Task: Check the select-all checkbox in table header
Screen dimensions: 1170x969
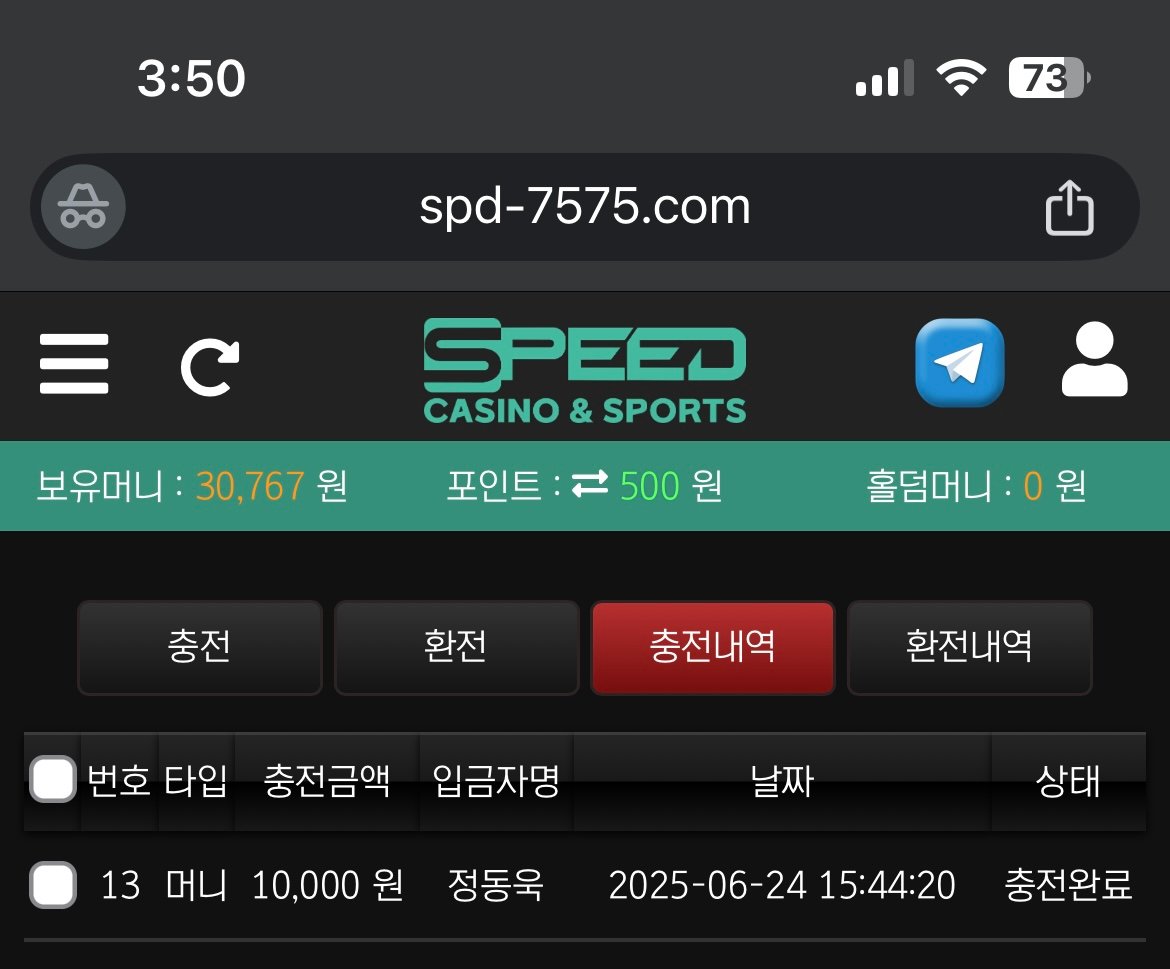Action: (x=53, y=780)
